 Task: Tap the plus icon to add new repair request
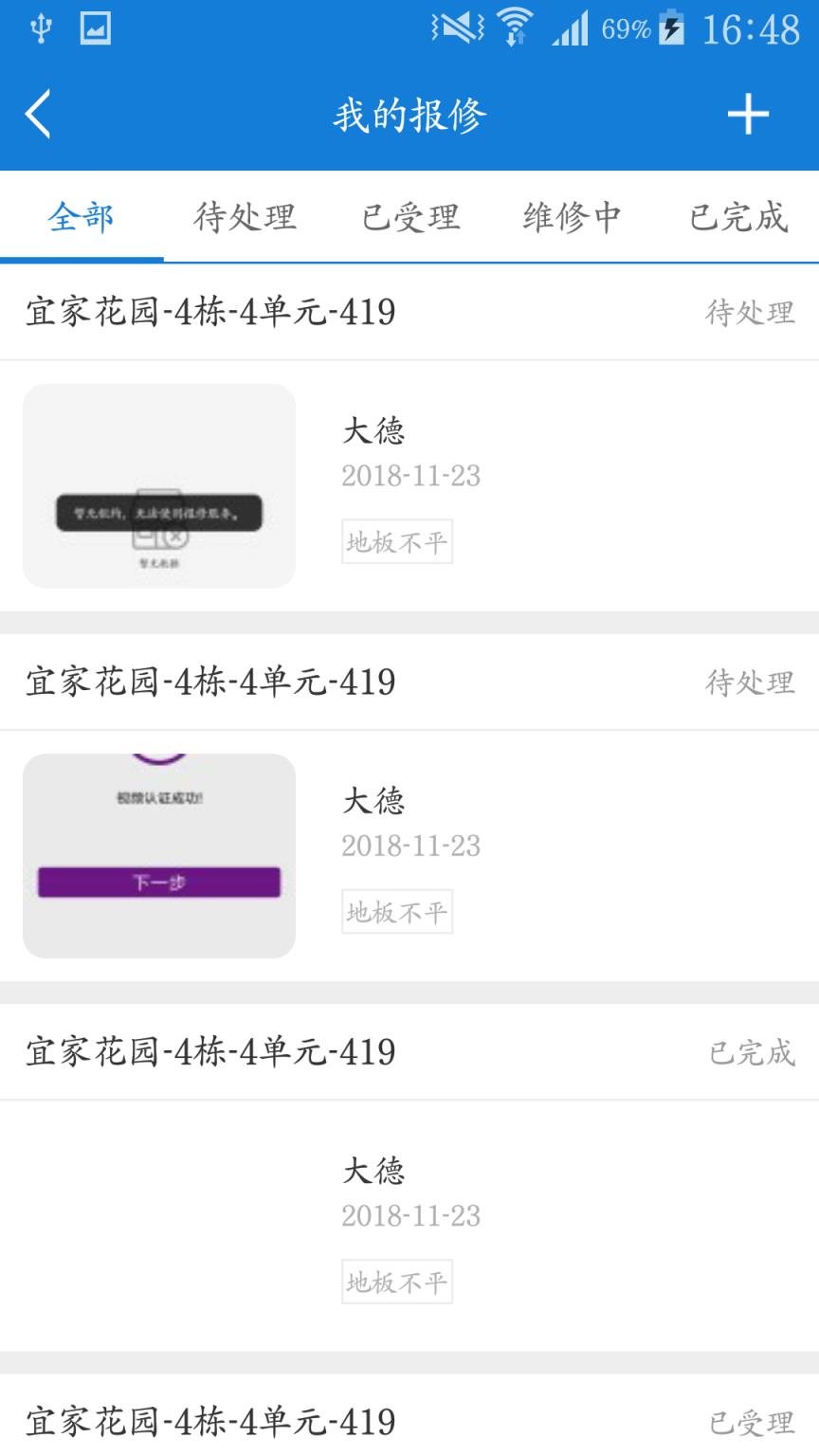point(749,114)
